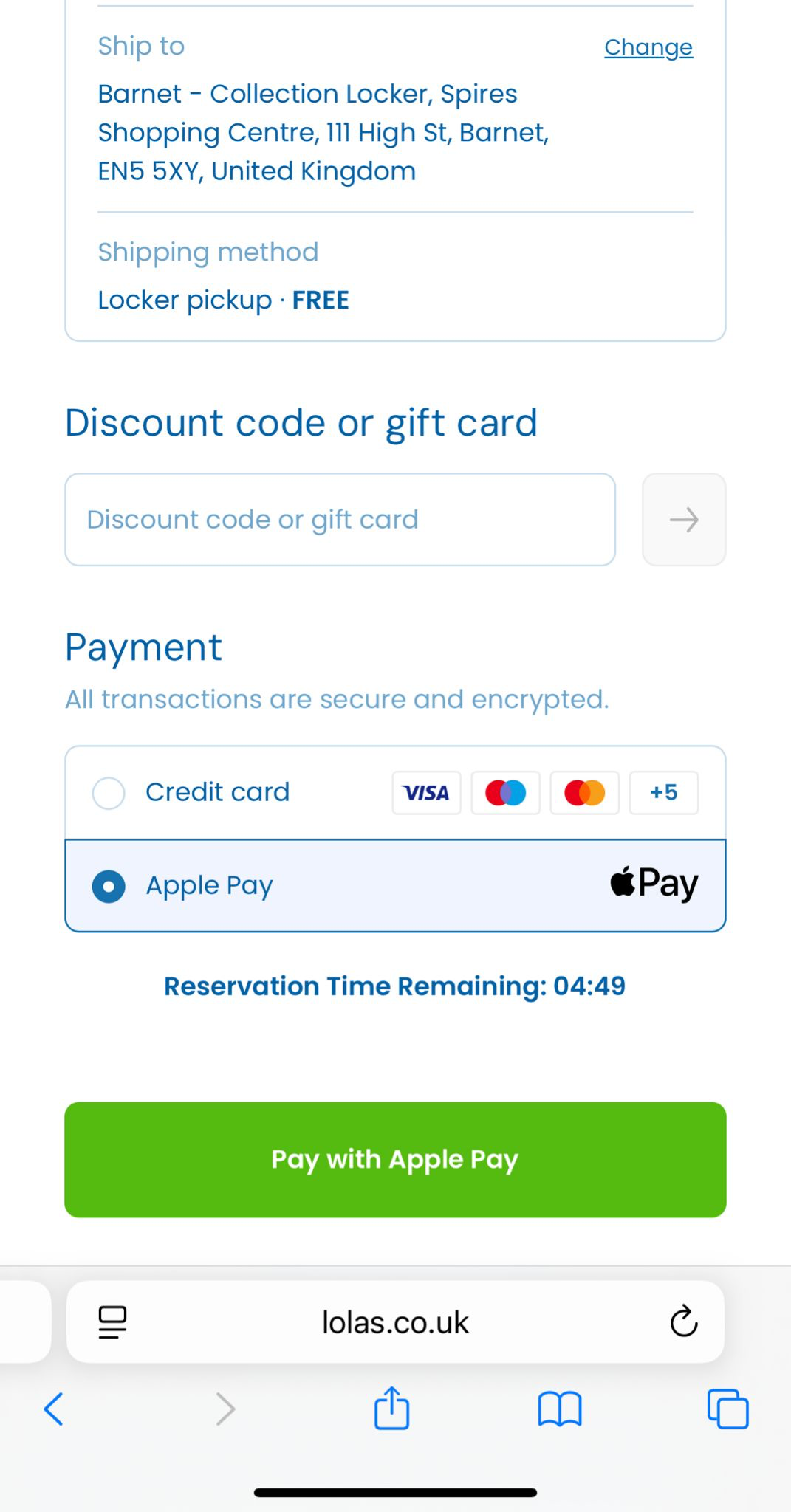Tap Pay with Apple Pay
The height and width of the screenshot is (1512, 791).
395,1160
